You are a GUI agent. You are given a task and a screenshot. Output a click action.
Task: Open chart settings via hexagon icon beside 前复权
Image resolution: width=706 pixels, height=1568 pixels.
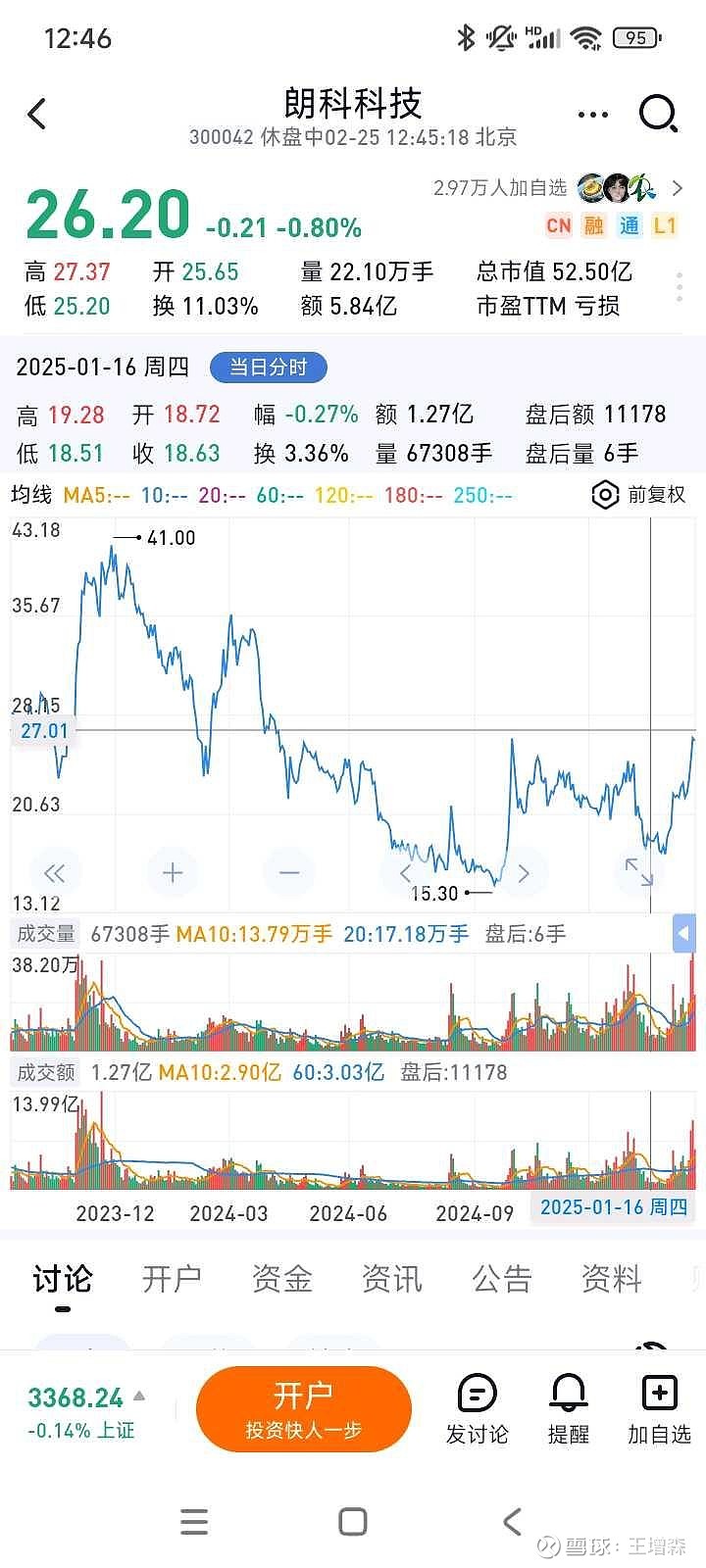tap(605, 495)
